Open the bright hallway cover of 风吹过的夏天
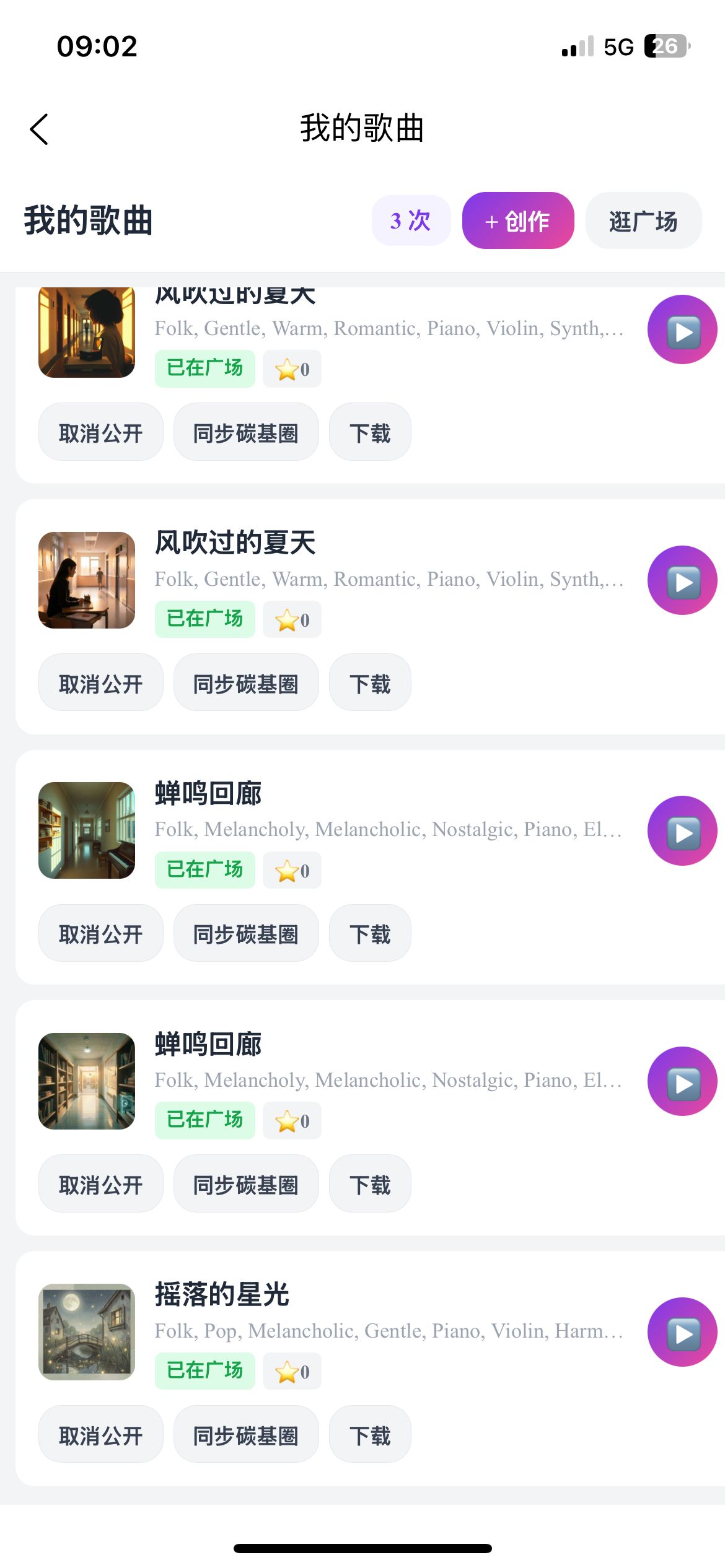Viewport: 725px width, 1568px height. click(x=87, y=580)
